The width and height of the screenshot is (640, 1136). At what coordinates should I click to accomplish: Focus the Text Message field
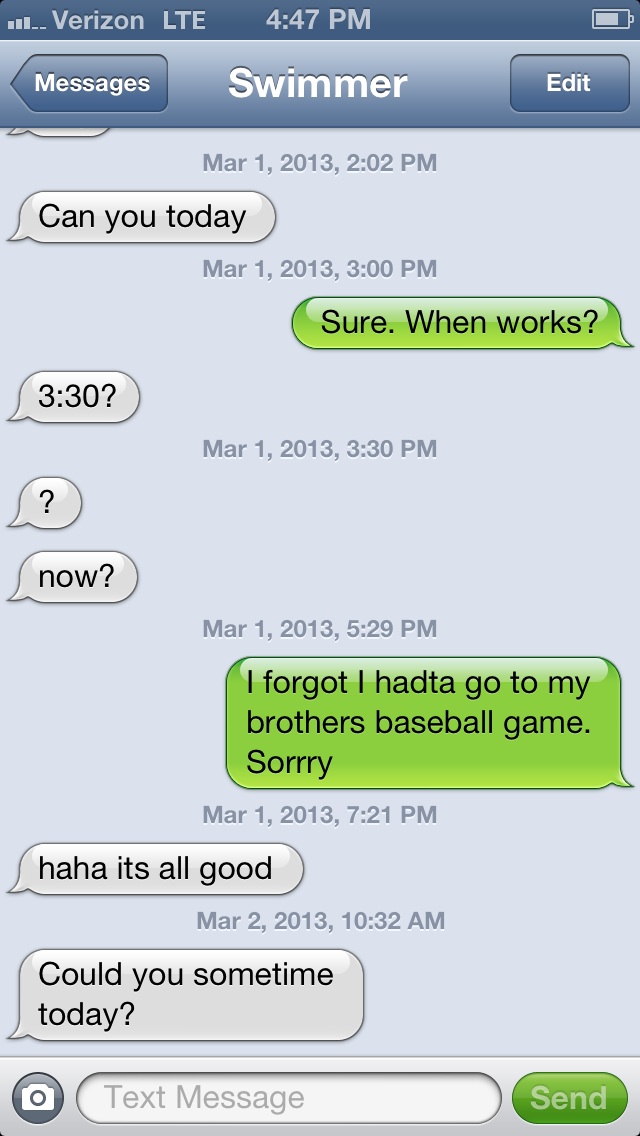point(288,1098)
